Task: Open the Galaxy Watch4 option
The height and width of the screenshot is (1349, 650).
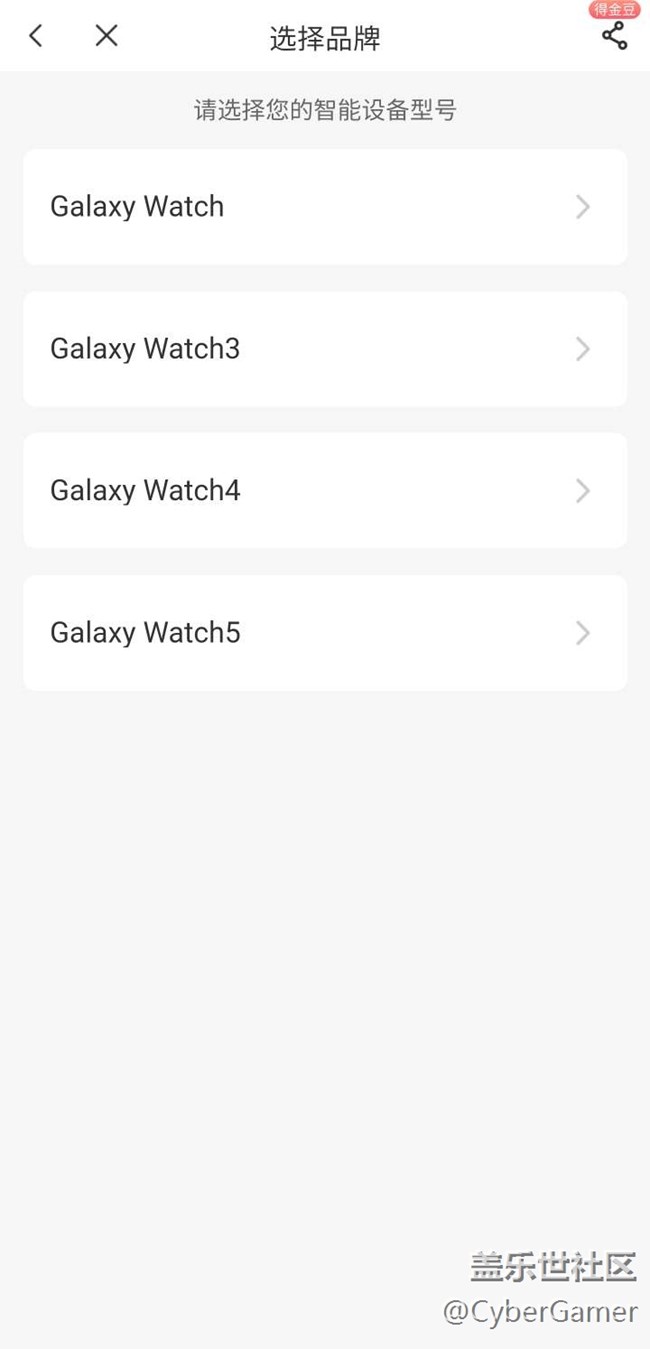Action: [x=325, y=491]
